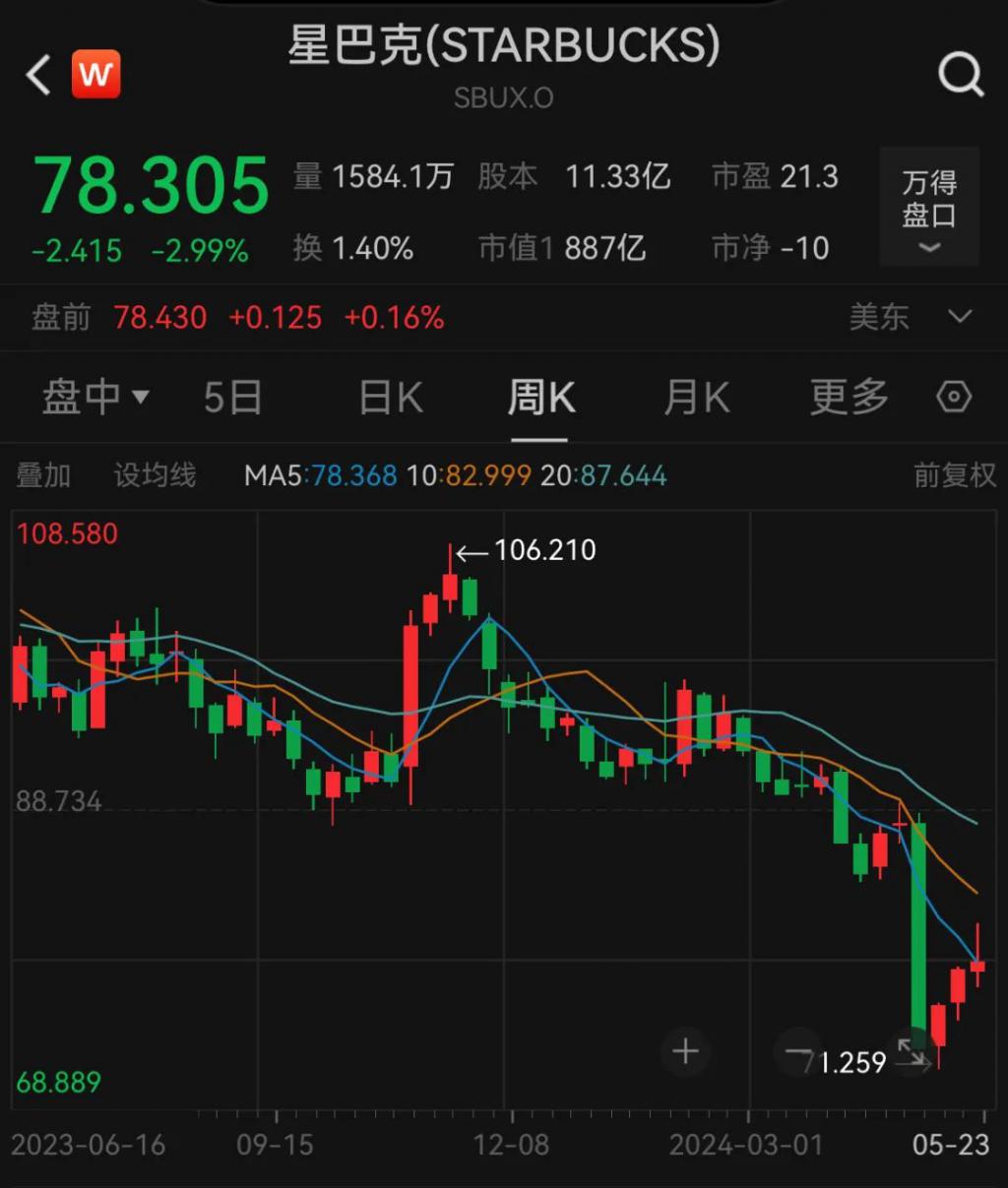Show the 周K weekly chart
The image size is (1008, 1188).
[x=540, y=398]
